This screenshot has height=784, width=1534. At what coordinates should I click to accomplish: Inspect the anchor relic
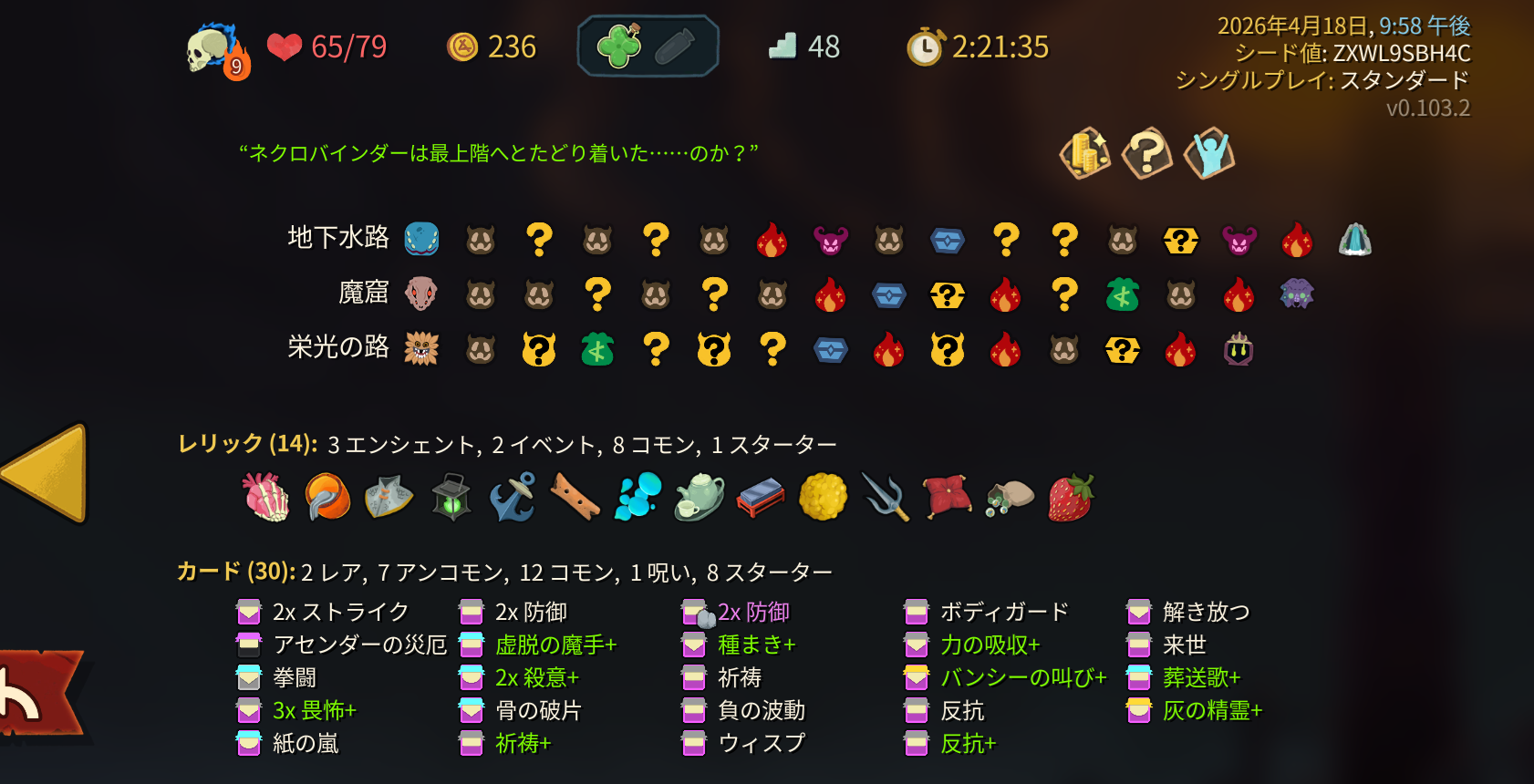[513, 498]
